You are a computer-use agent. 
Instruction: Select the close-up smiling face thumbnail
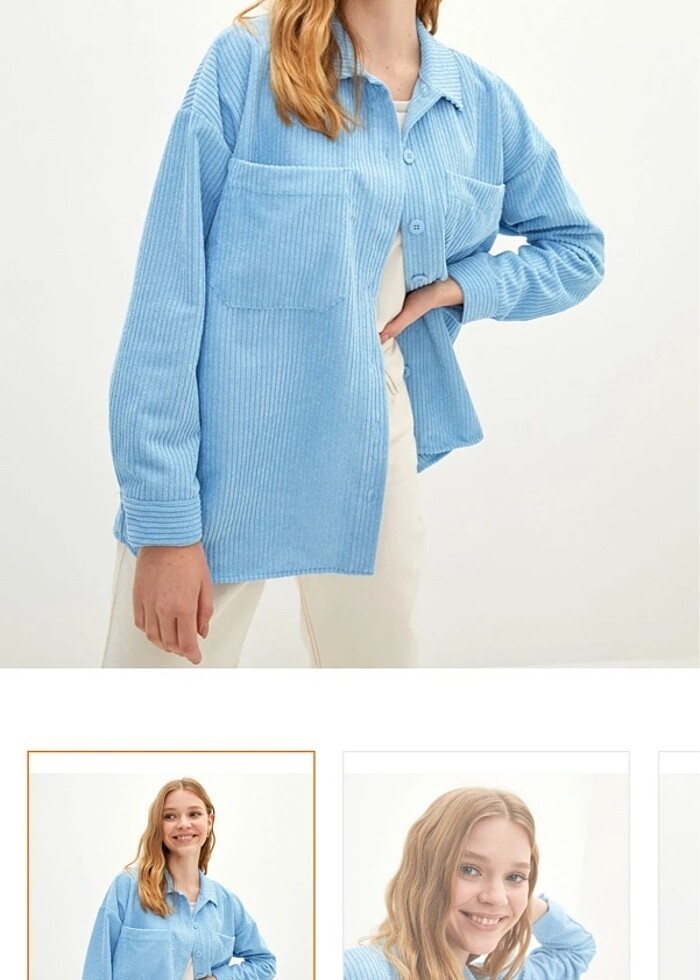[486, 866]
